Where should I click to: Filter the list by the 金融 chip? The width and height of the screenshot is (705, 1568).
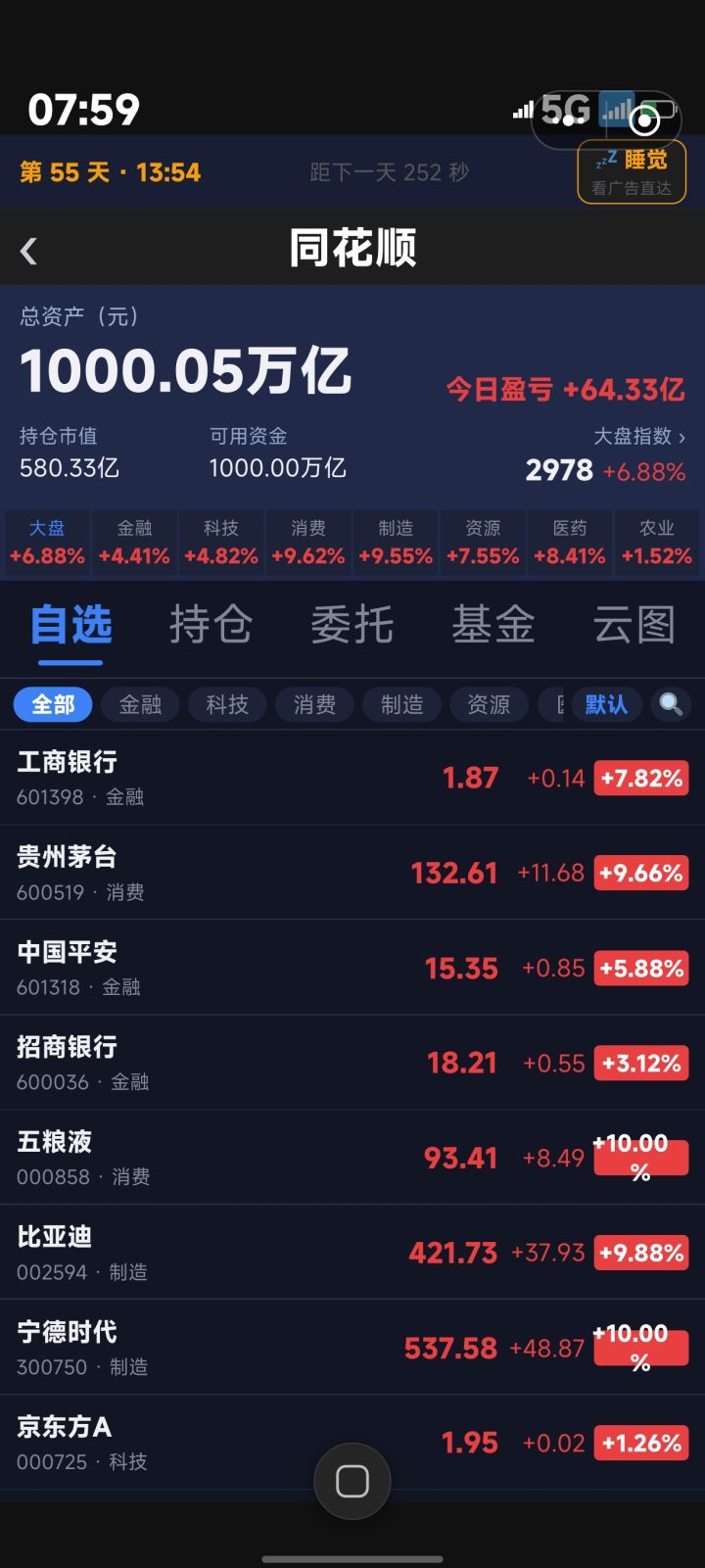tap(140, 704)
